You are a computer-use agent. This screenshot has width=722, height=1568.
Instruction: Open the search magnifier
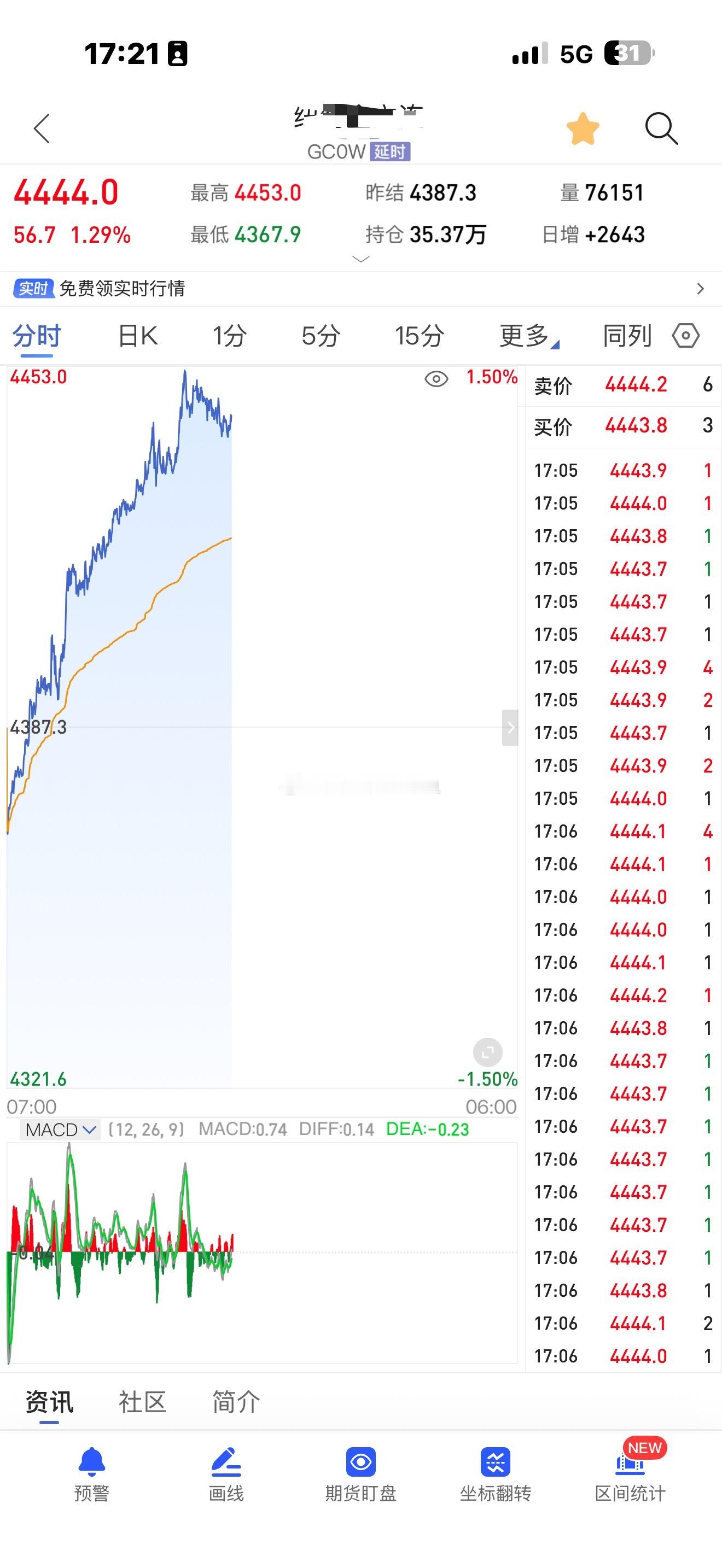click(x=661, y=128)
